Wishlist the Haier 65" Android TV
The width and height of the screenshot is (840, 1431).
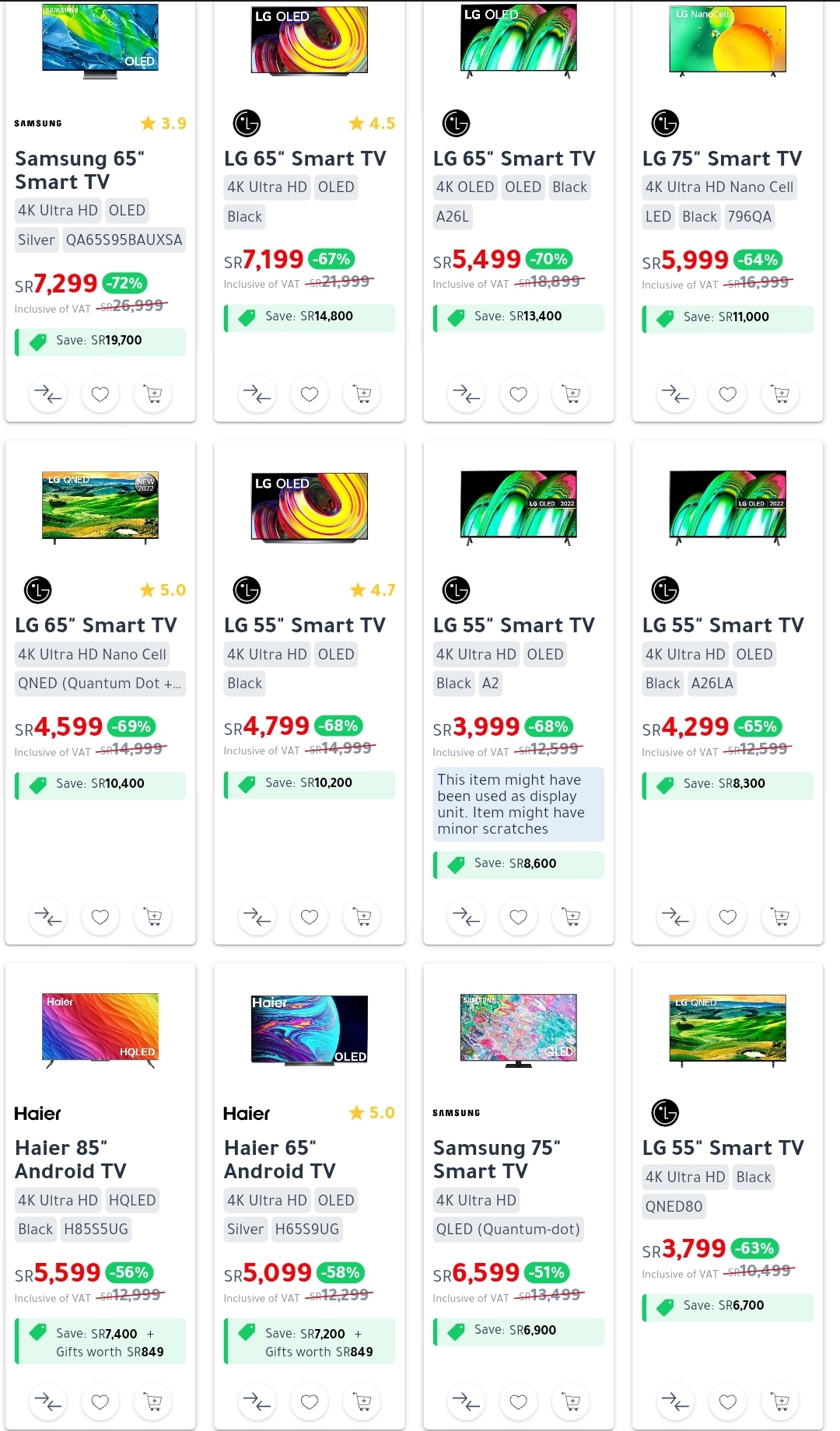[310, 1401]
